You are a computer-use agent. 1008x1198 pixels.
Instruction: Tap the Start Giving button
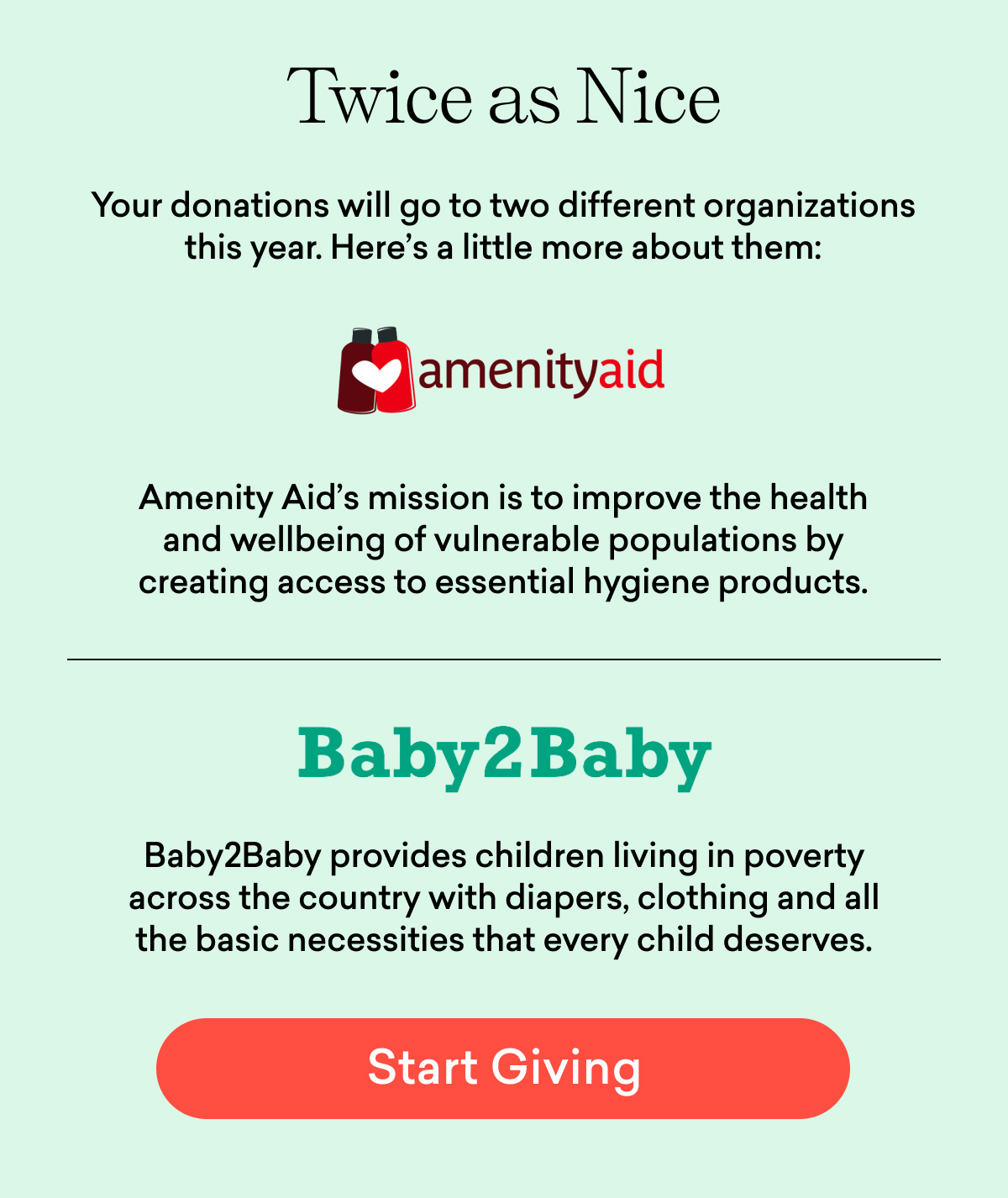(503, 1068)
